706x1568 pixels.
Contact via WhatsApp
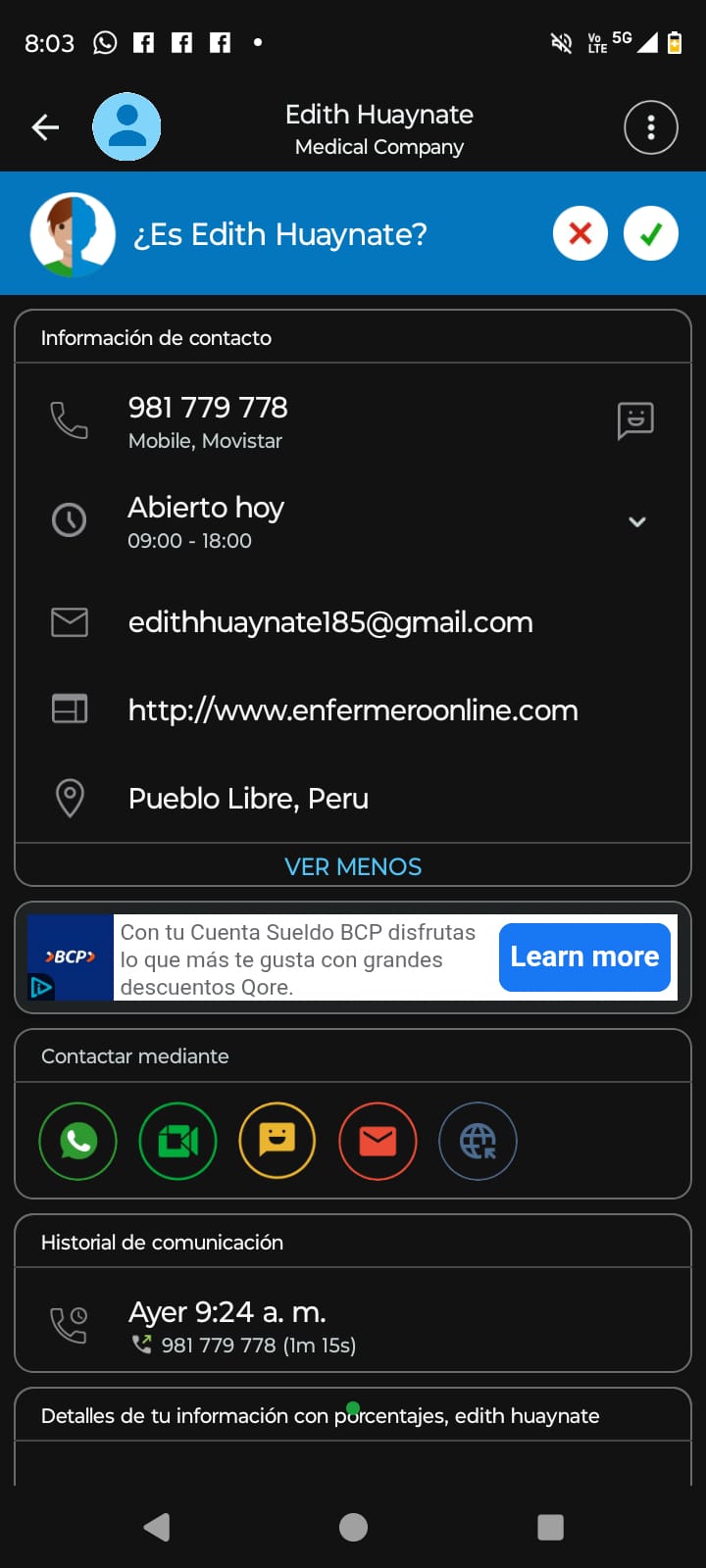78,1141
